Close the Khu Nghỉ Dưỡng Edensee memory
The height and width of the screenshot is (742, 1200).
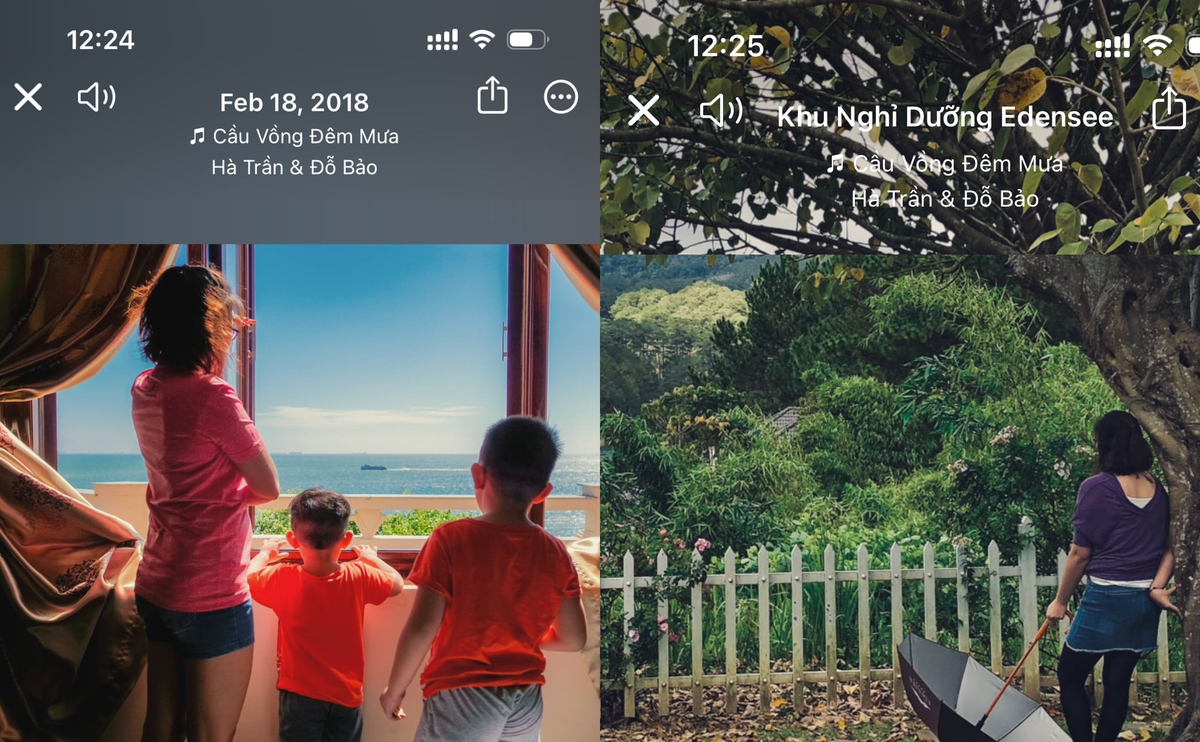click(x=643, y=110)
